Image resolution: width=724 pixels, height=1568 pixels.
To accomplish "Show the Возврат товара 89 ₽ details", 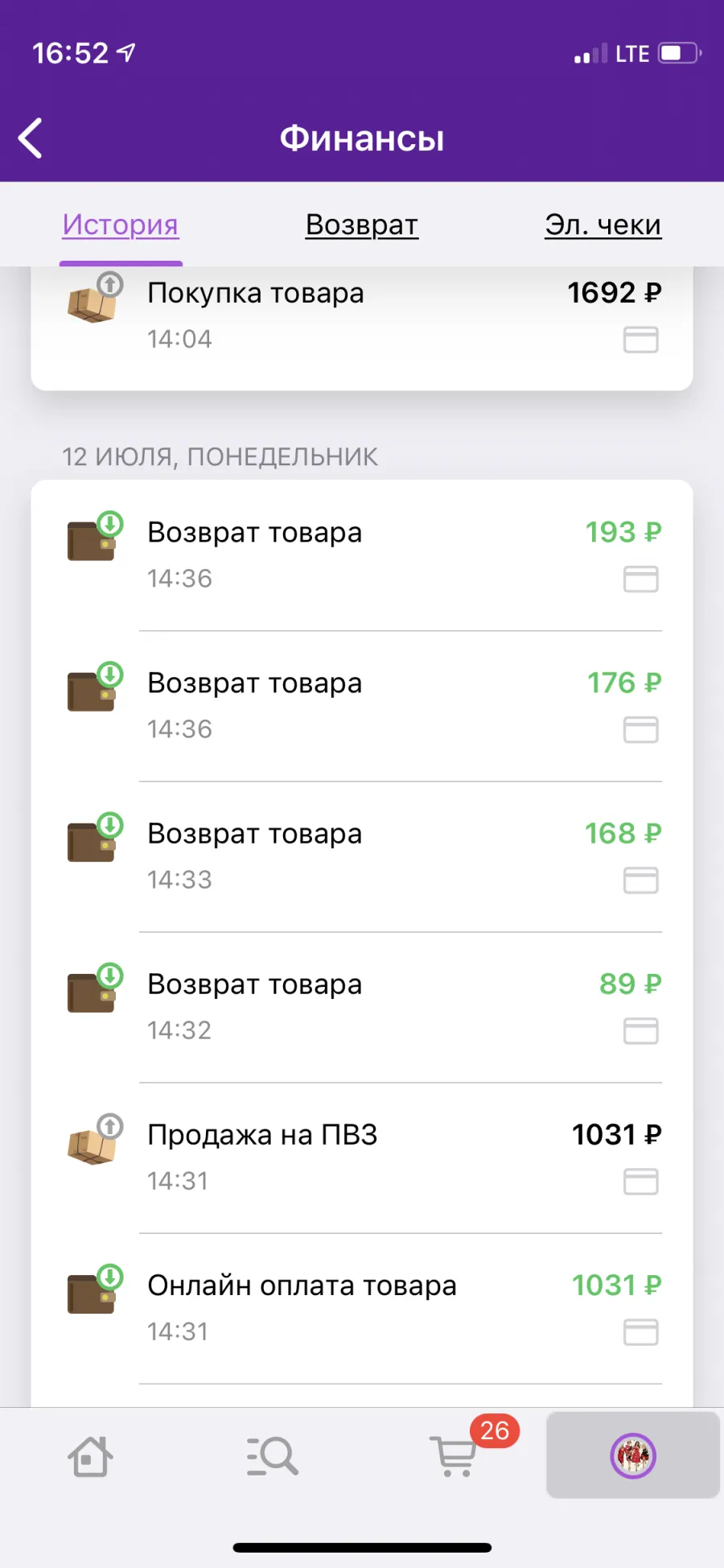I will click(362, 1007).
